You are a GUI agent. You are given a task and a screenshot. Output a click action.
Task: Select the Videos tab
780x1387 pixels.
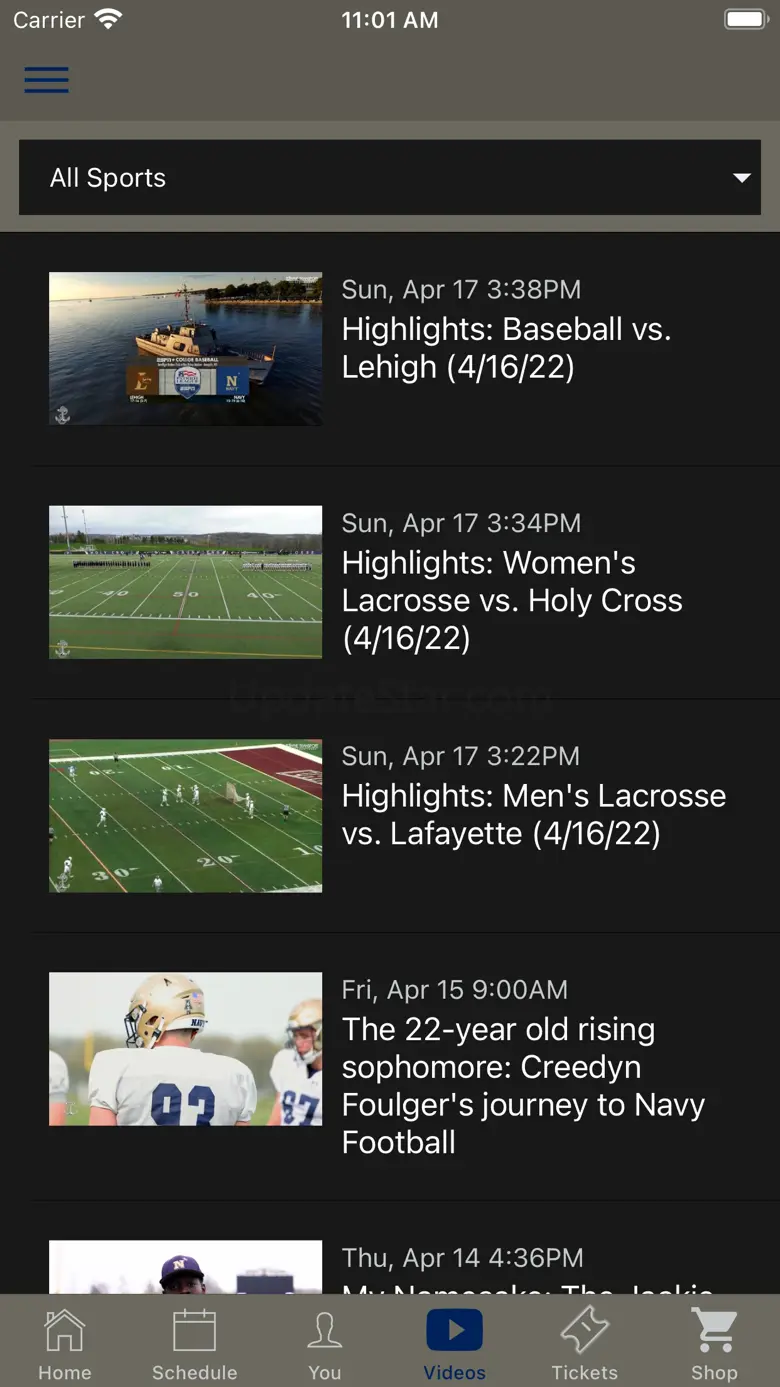pyautogui.click(x=455, y=1343)
